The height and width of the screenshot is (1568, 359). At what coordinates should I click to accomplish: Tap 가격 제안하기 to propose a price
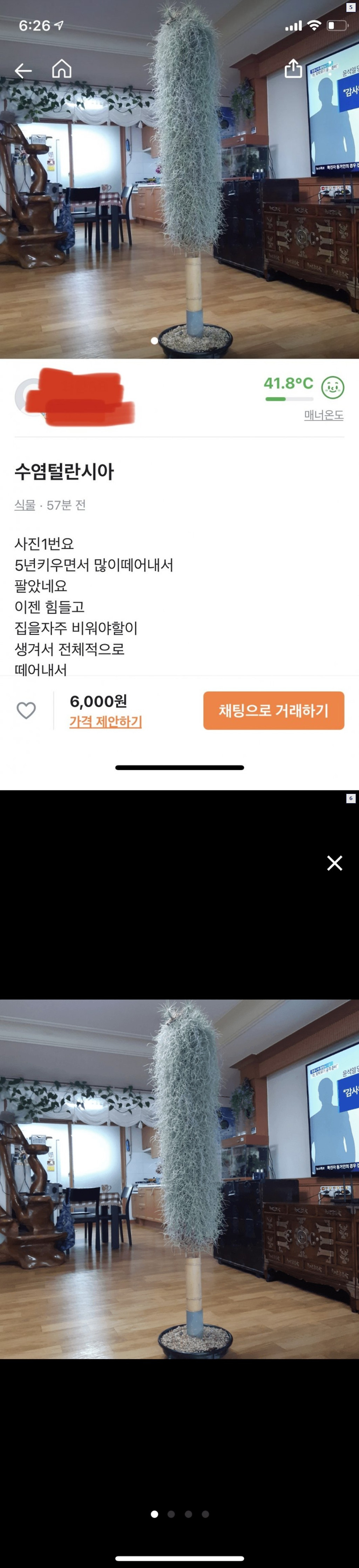[106, 721]
